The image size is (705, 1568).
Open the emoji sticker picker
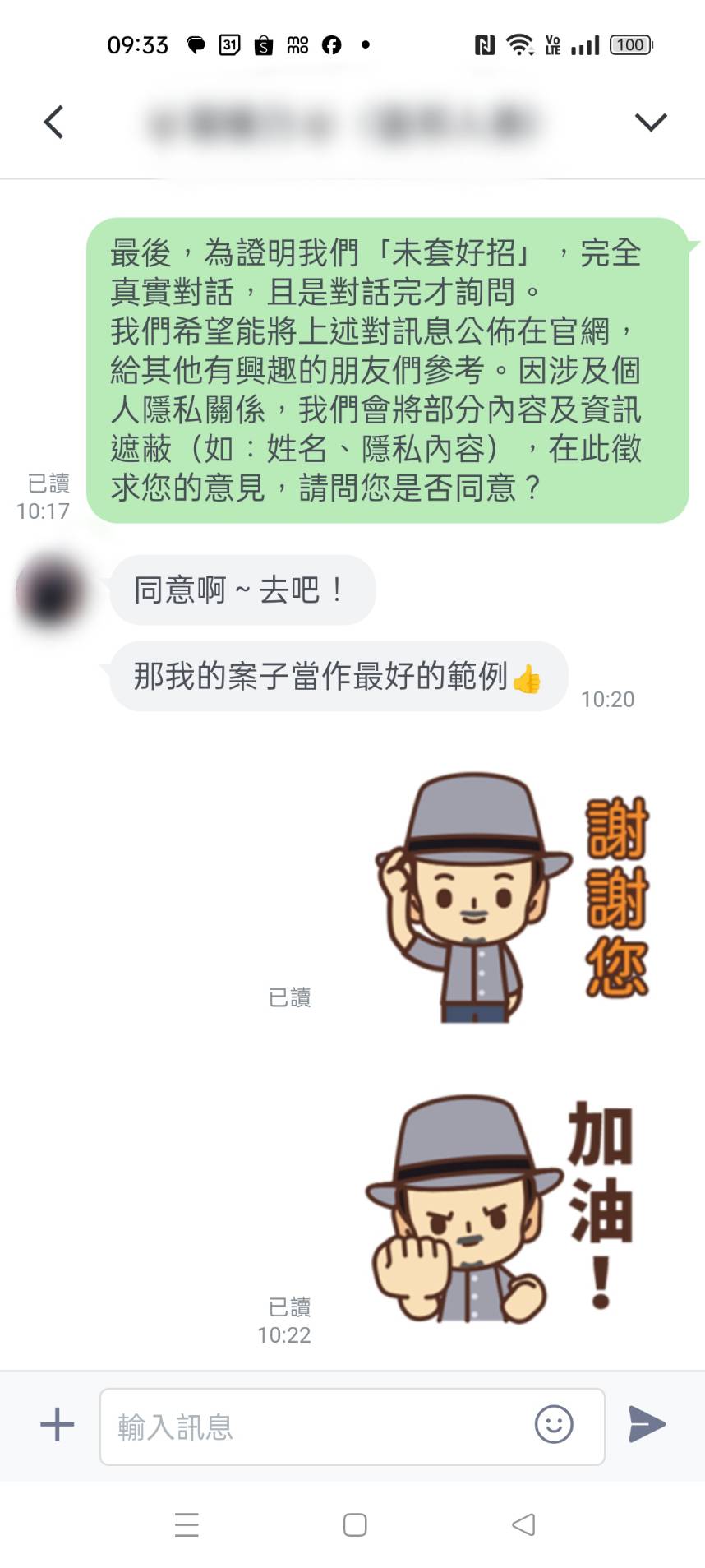[553, 1424]
